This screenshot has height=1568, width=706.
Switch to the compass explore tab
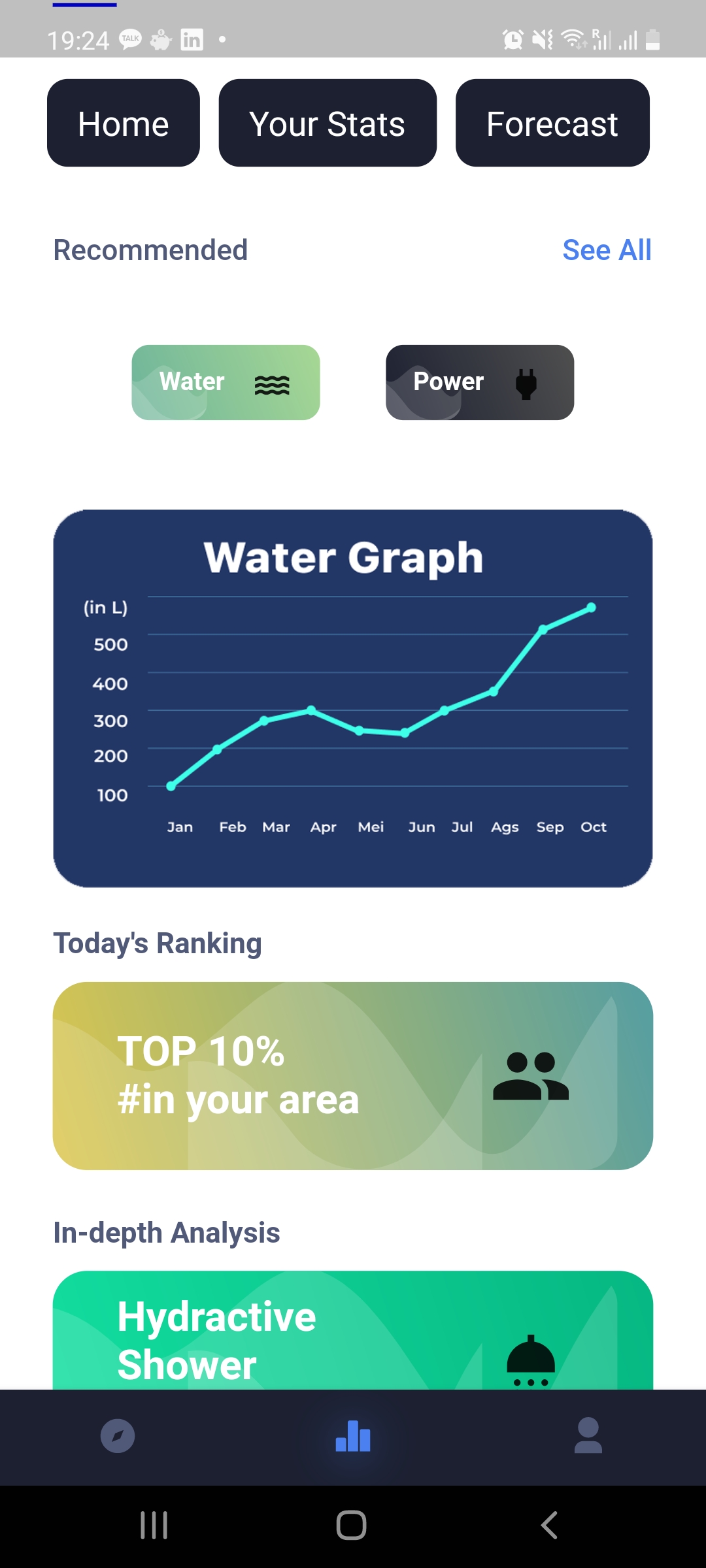pyautogui.click(x=118, y=1436)
